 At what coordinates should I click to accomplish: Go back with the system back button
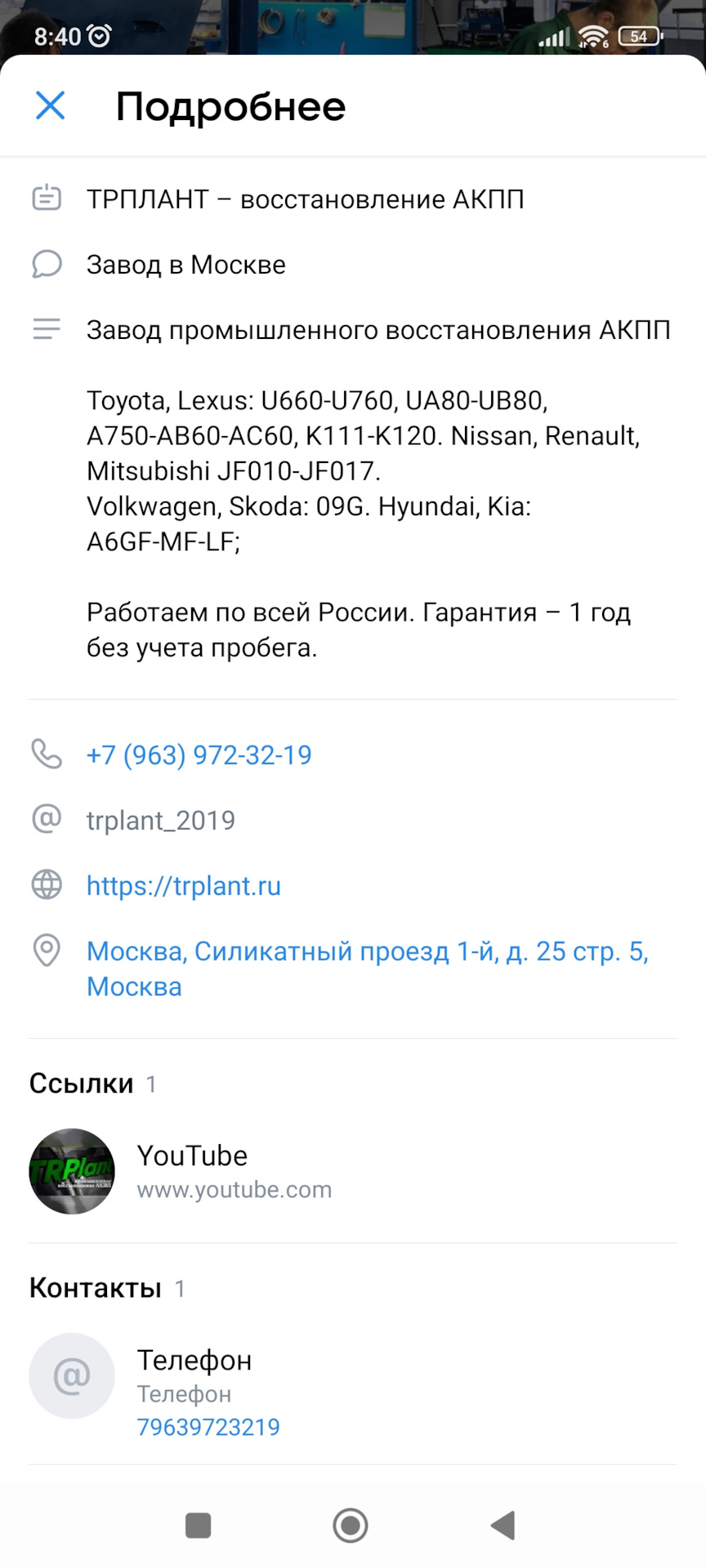click(x=503, y=1525)
